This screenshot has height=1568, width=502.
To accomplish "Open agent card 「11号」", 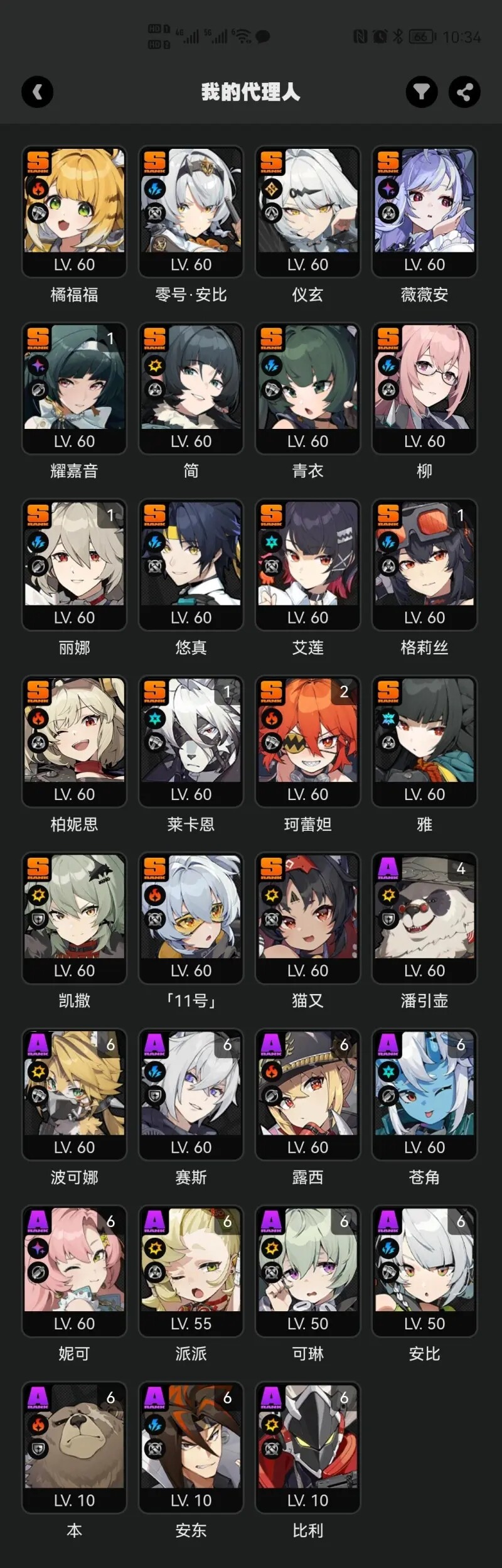I will tap(191, 917).
